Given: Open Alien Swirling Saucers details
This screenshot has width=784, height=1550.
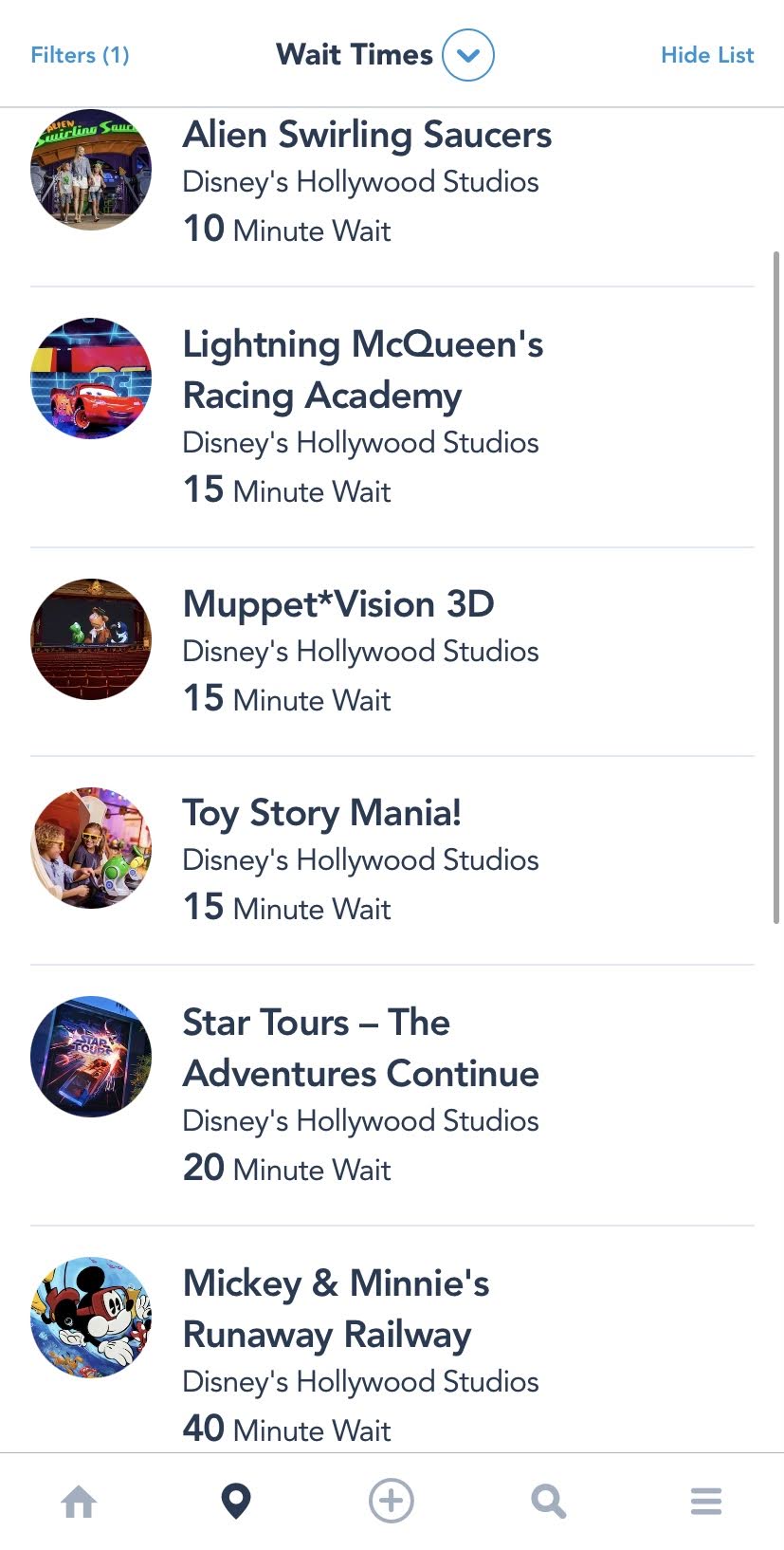Looking at the screenshot, I should click(x=367, y=135).
